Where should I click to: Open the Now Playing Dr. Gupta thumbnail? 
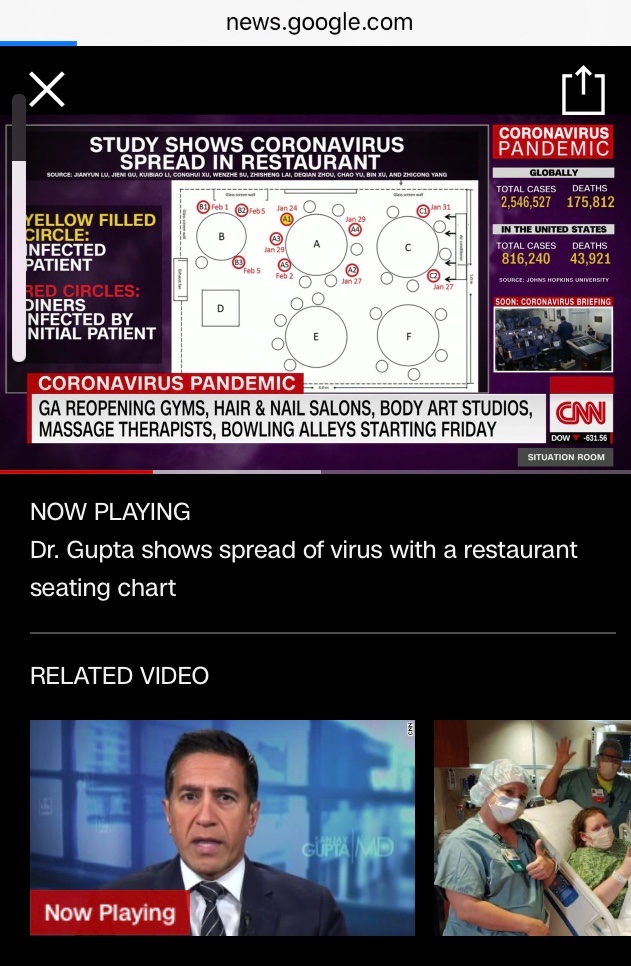tap(222, 828)
